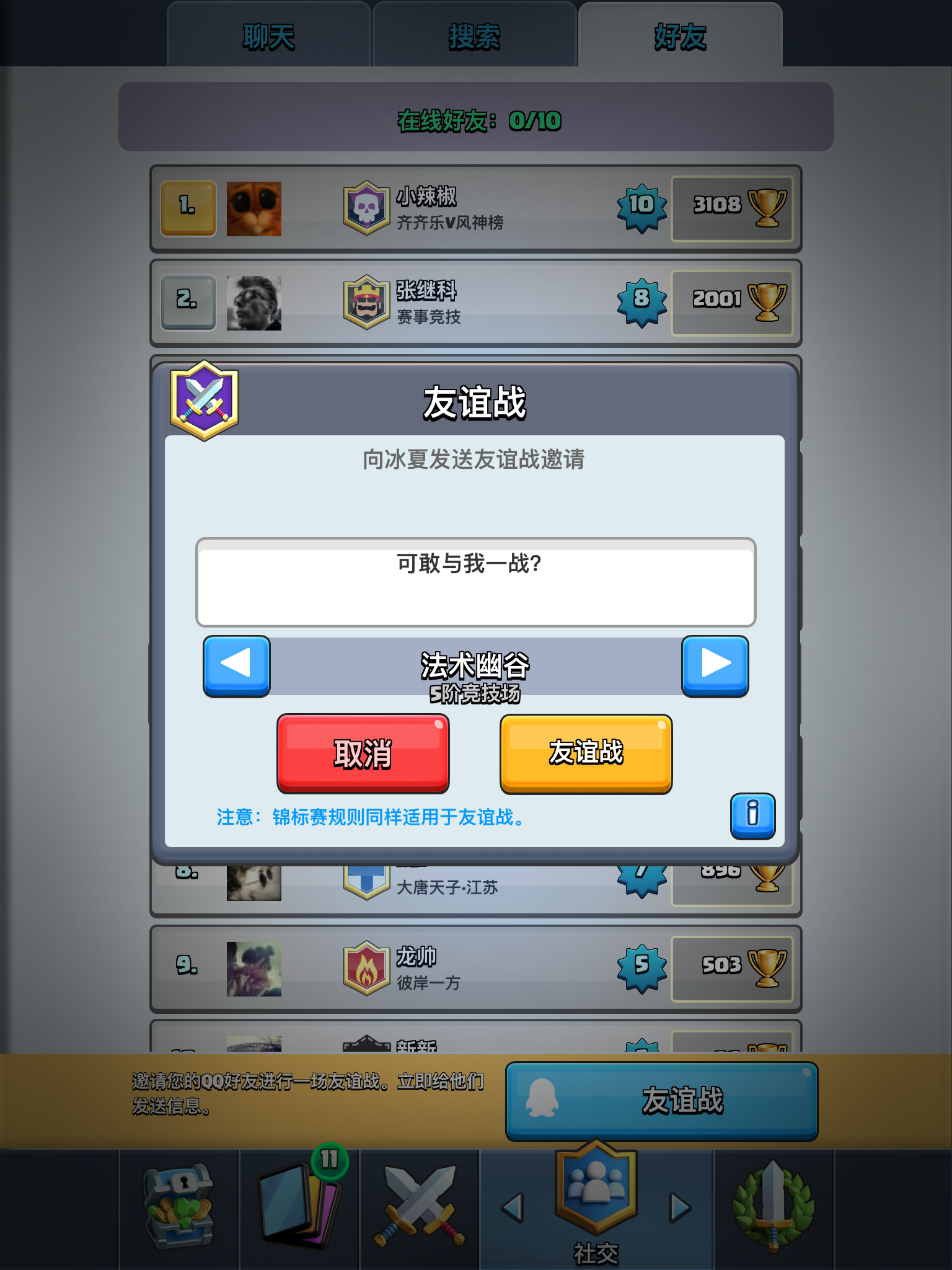Open the 社交 social tab
The image size is (952, 1270).
click(596, 1206)
